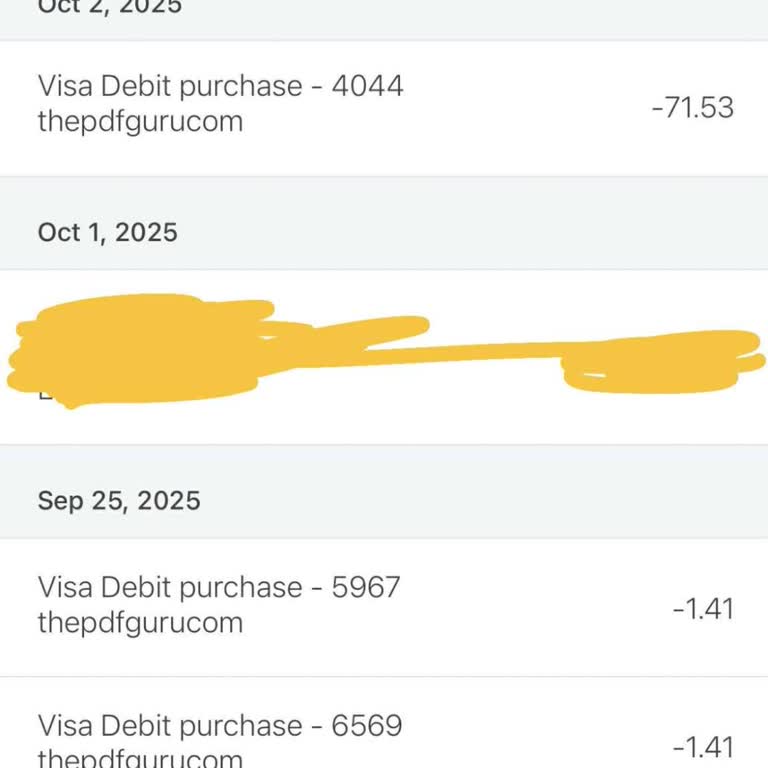
Task: Open the 4044 thepdfgurucom purchase of -71.53
Action: (384, 106)
